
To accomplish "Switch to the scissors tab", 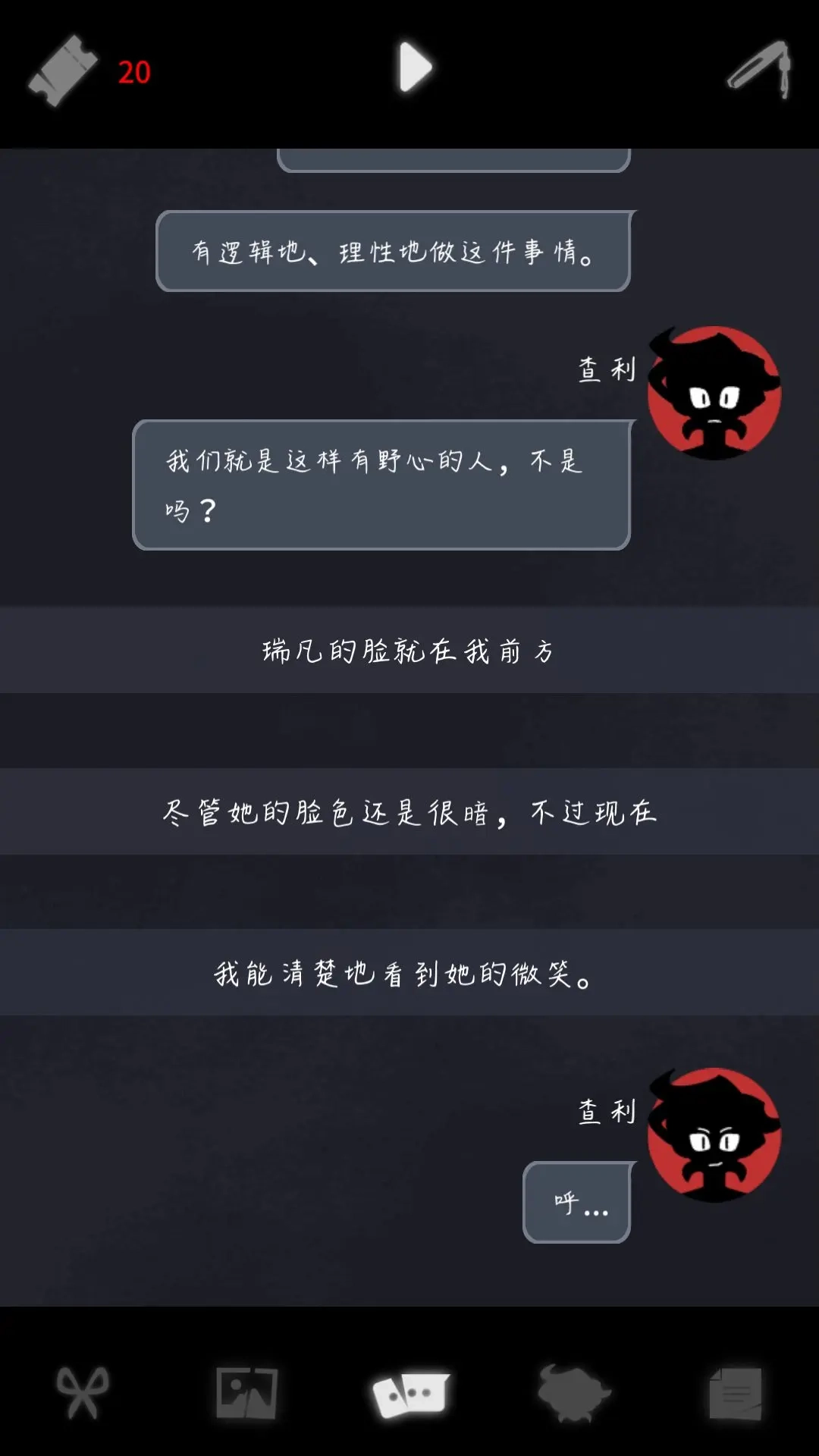I will [x=83, y=1392].
